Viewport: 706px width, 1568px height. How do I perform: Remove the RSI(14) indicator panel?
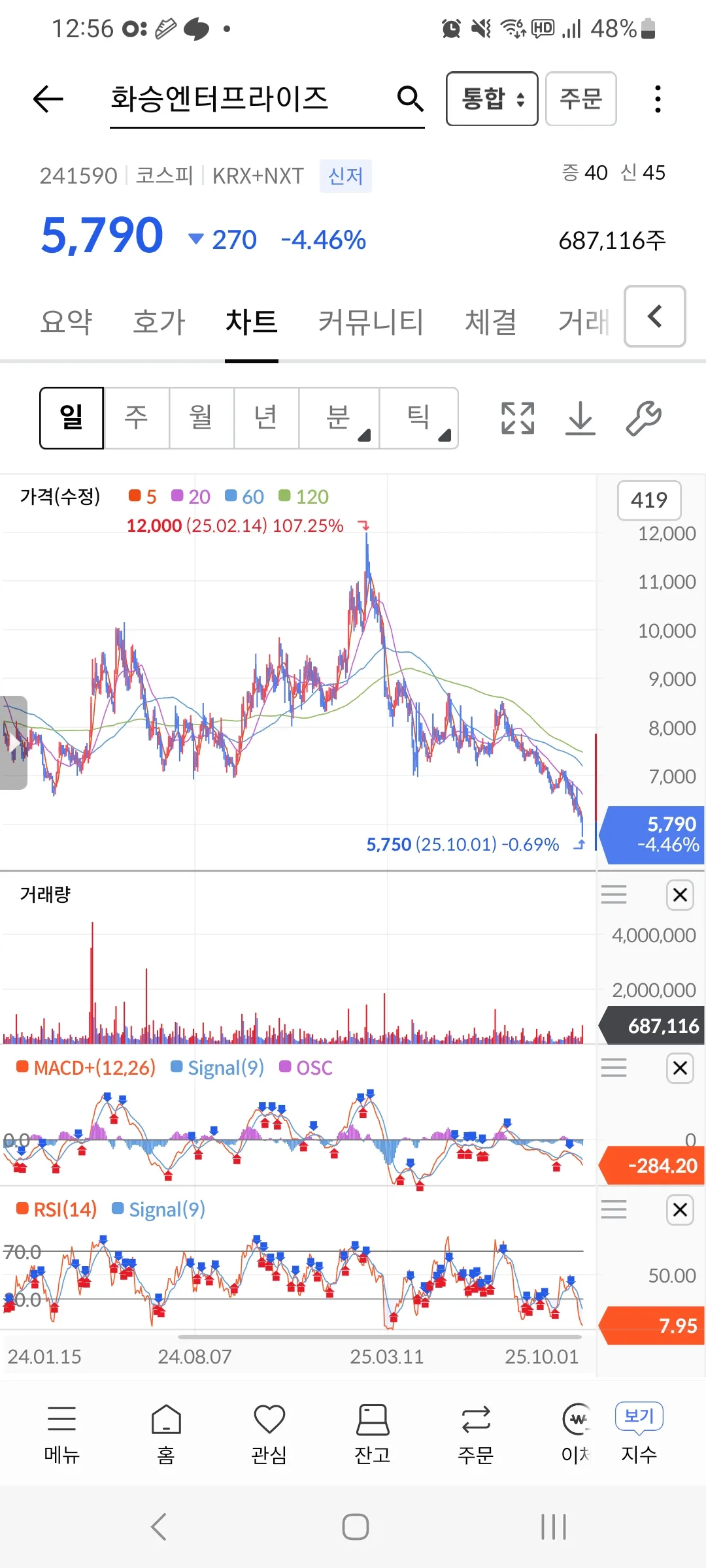(680, 1209)
